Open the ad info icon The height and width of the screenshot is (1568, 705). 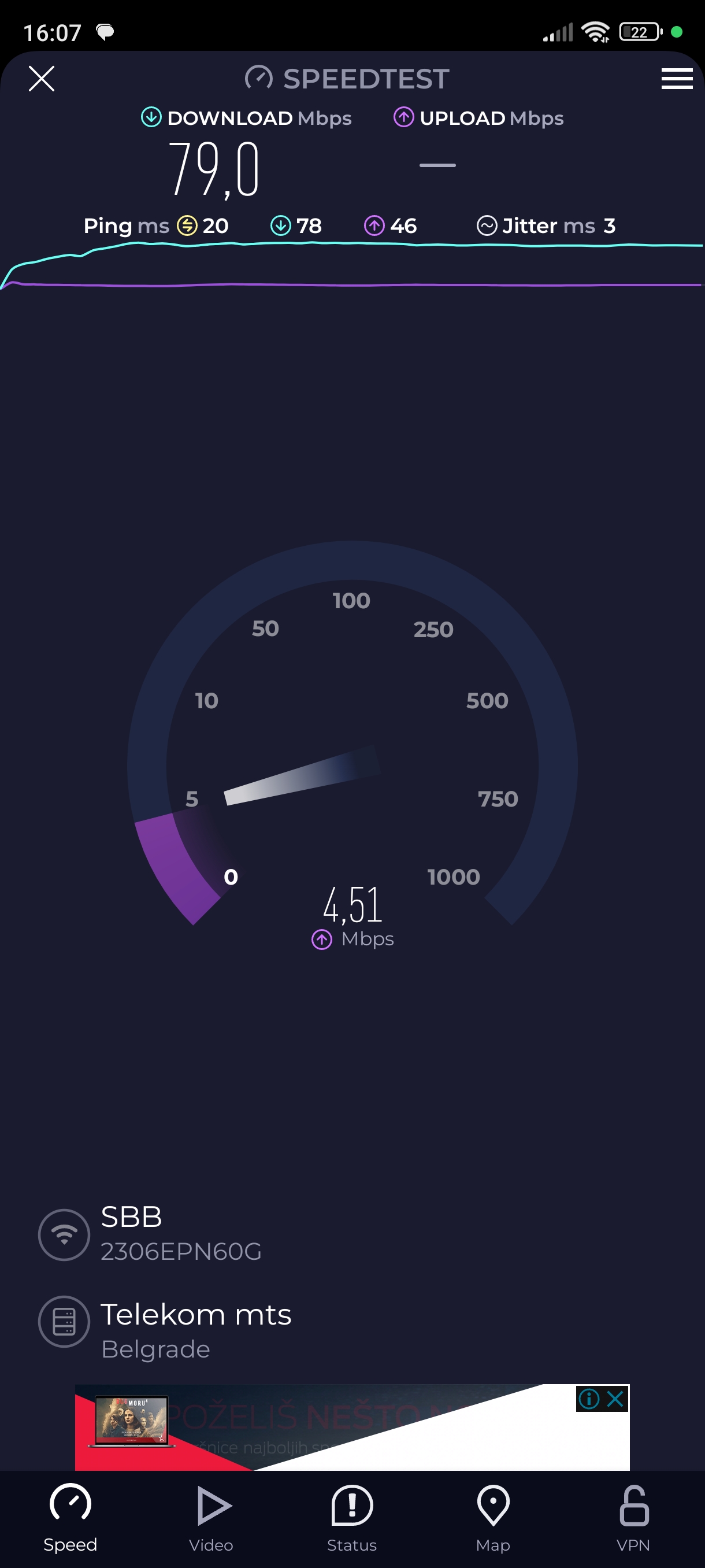(589, 1399)
